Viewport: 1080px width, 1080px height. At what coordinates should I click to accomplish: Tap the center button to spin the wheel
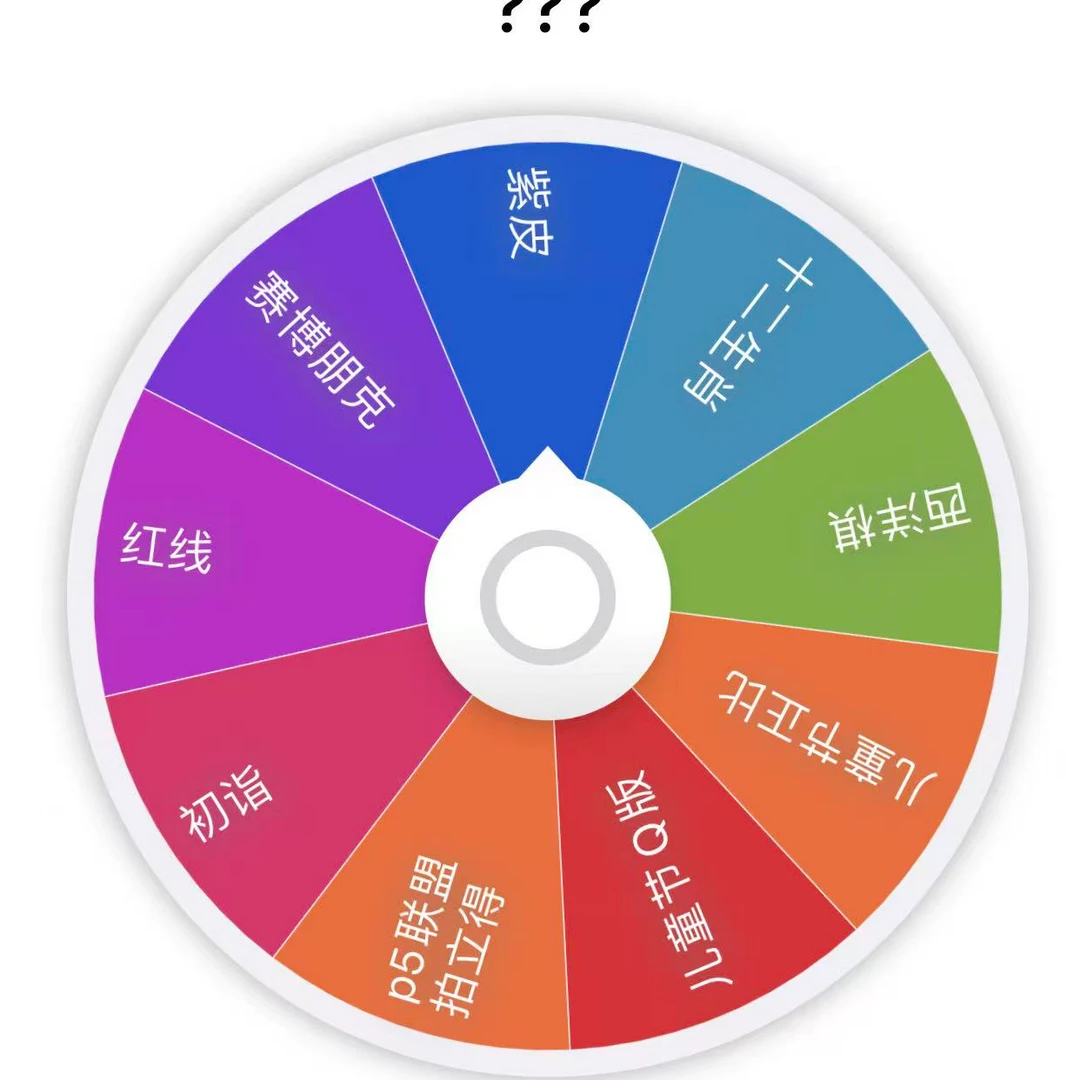click(548, 597)
